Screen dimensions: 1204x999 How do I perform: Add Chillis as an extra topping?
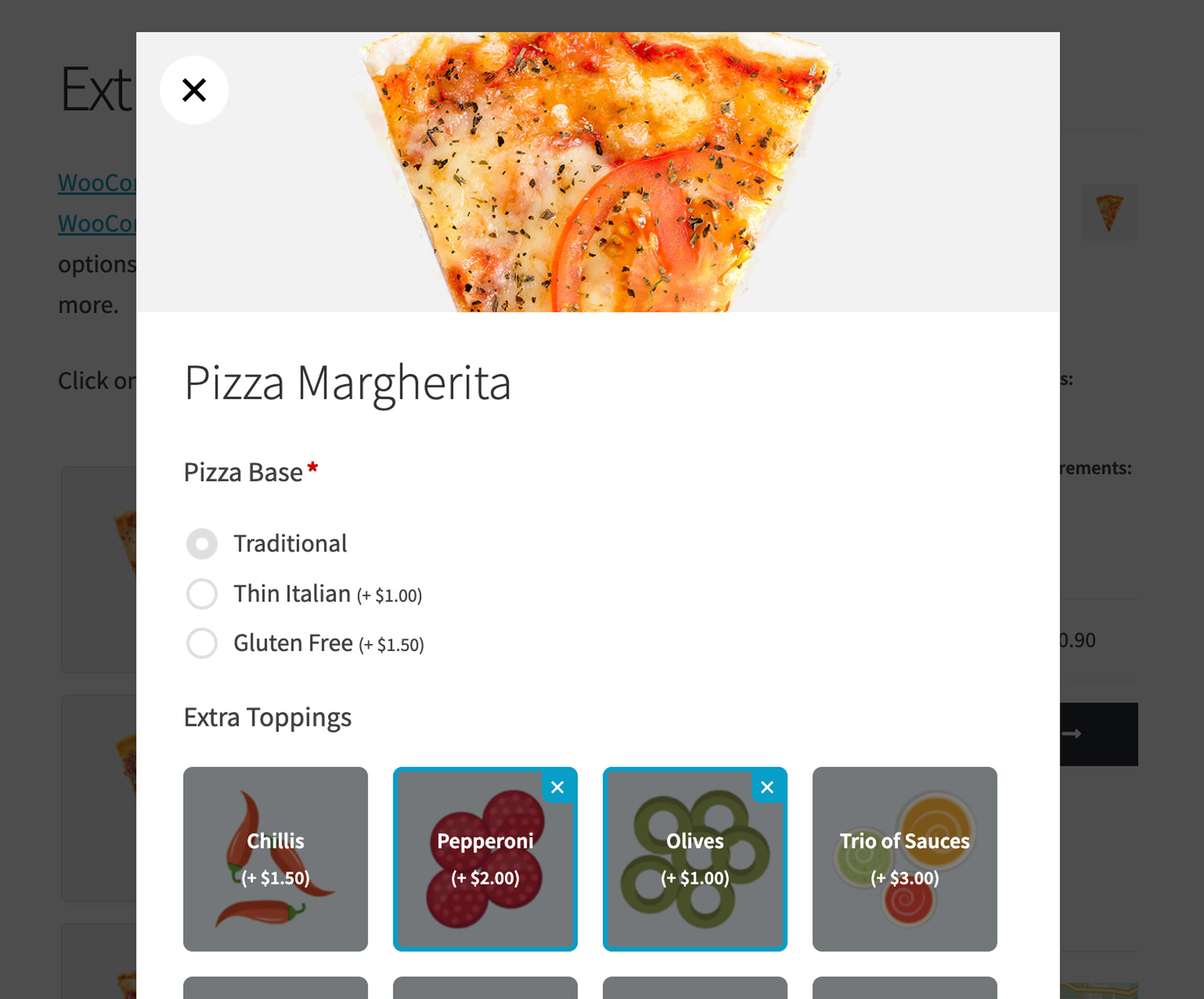click(x=275, y=859)
